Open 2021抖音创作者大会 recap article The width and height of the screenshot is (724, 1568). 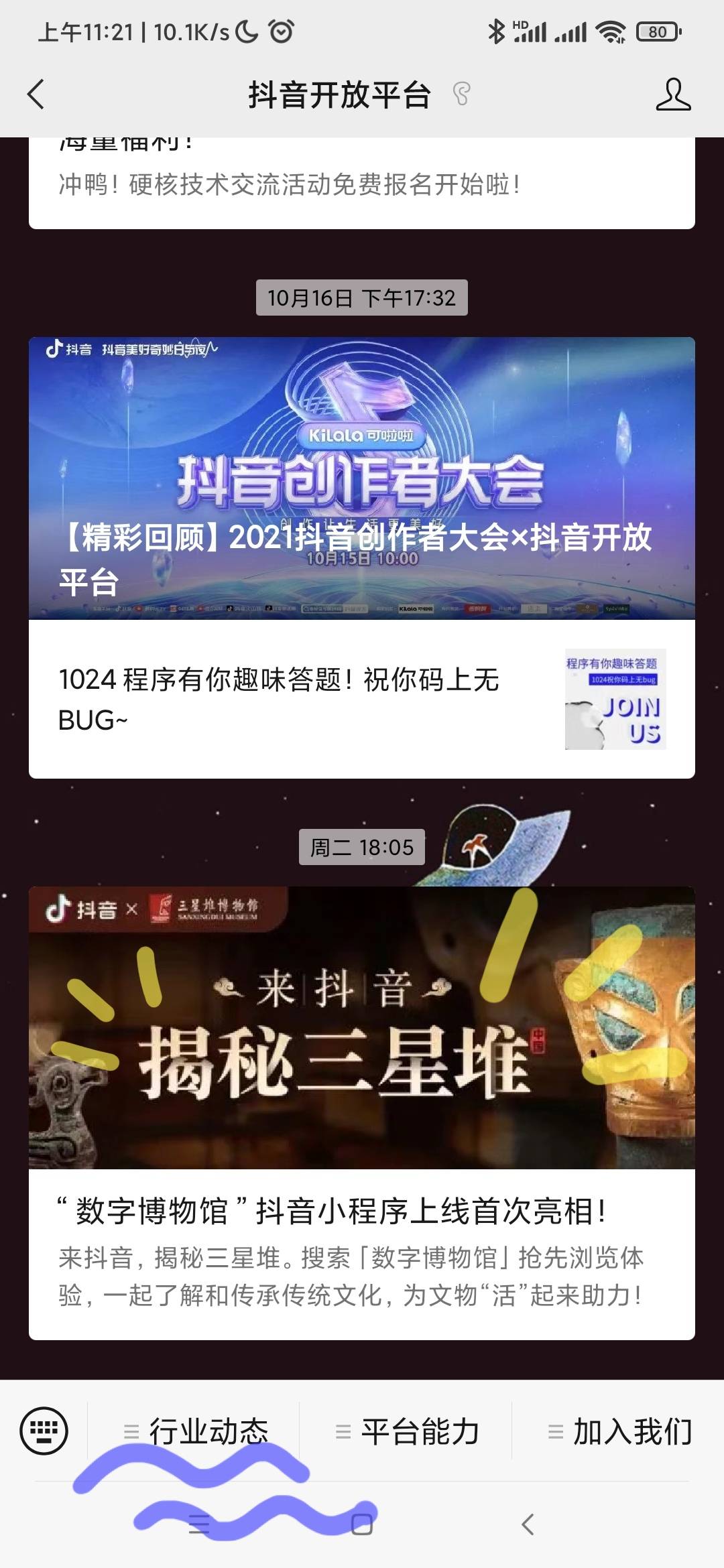pos(361,478)
